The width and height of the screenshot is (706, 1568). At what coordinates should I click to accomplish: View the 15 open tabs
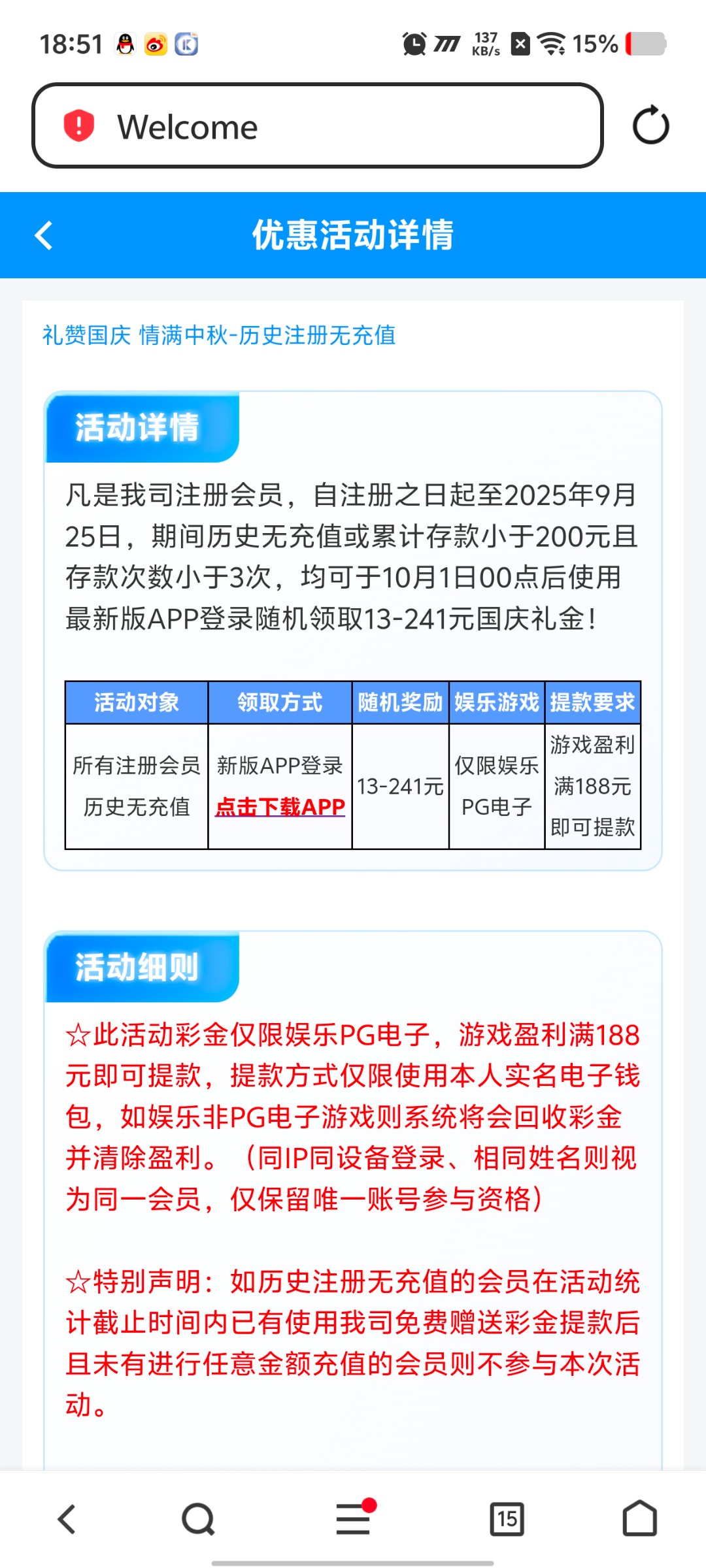(507, 1518)
